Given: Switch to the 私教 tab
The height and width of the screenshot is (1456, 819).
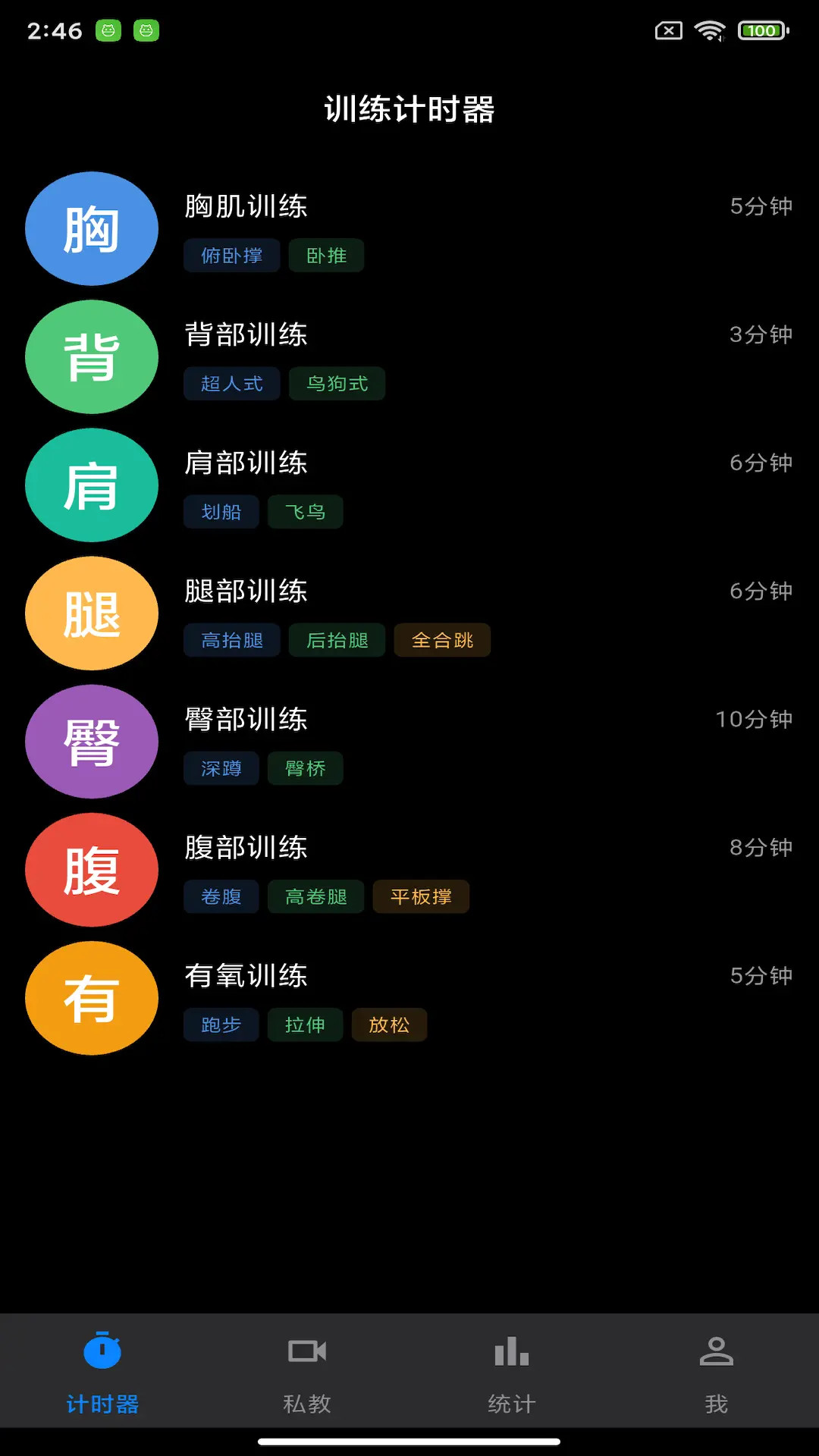Looking at the screenshot, I should pyautogui.click(x=306, y=1373).
